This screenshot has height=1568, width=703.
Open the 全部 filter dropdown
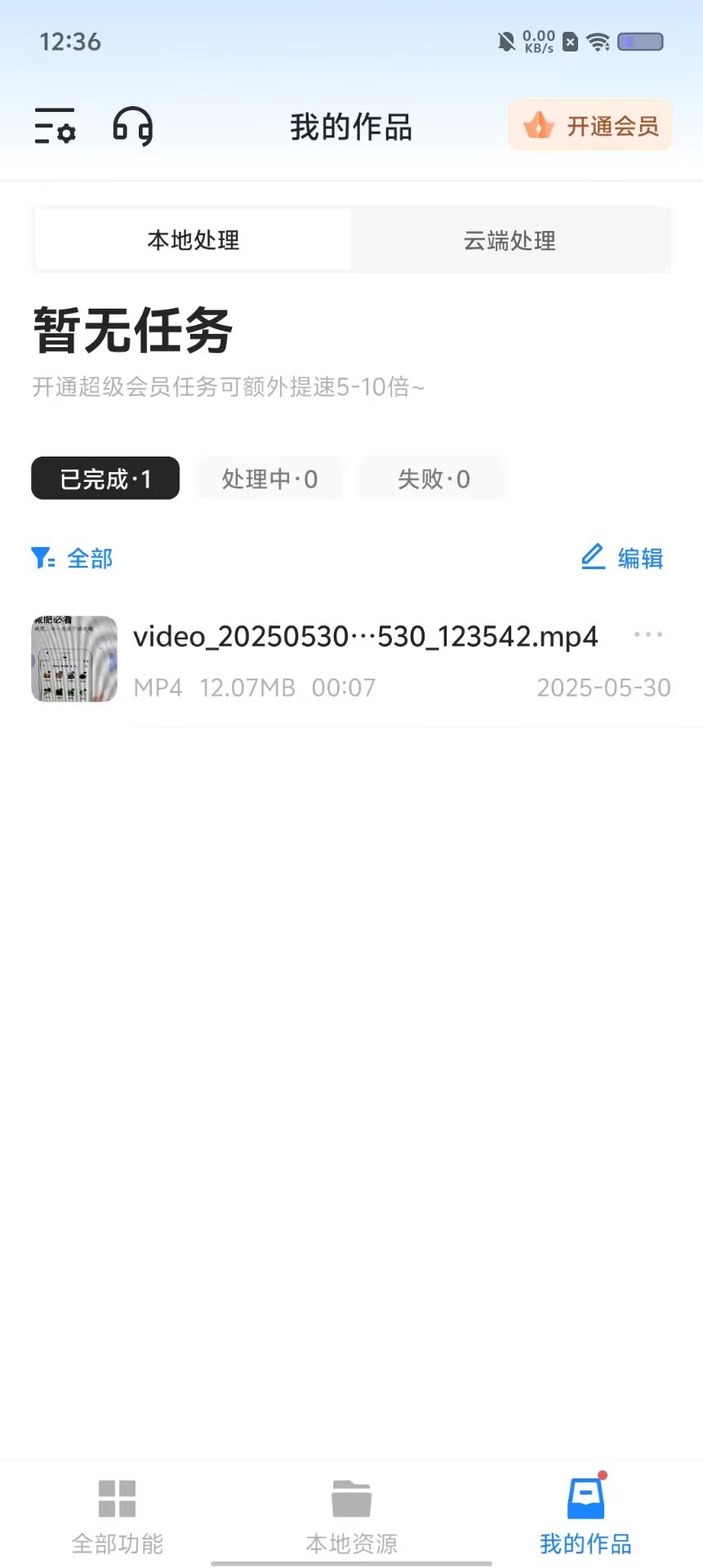(73, 559)
